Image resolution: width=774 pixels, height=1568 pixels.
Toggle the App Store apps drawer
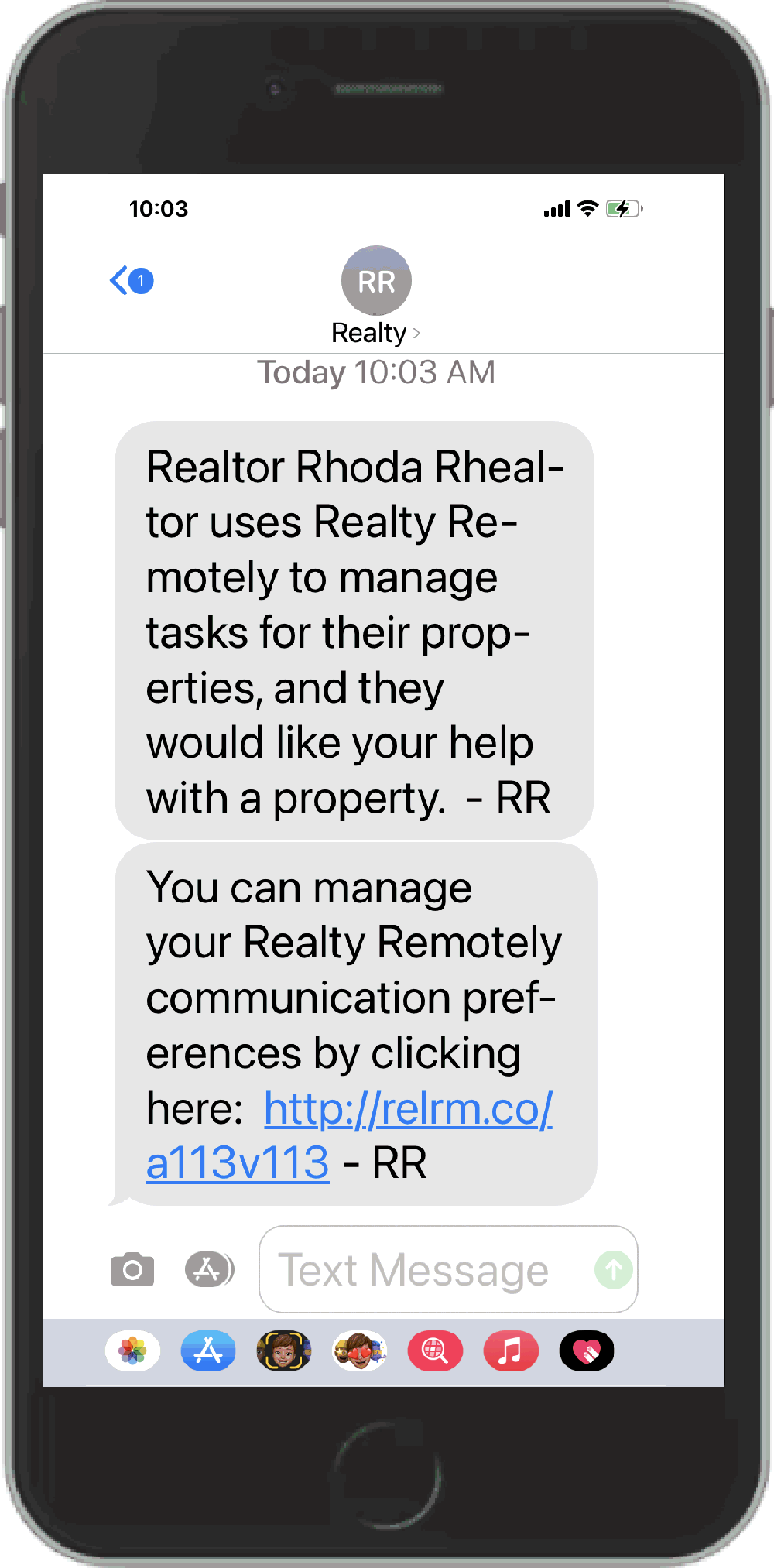tap(209, 1270)
